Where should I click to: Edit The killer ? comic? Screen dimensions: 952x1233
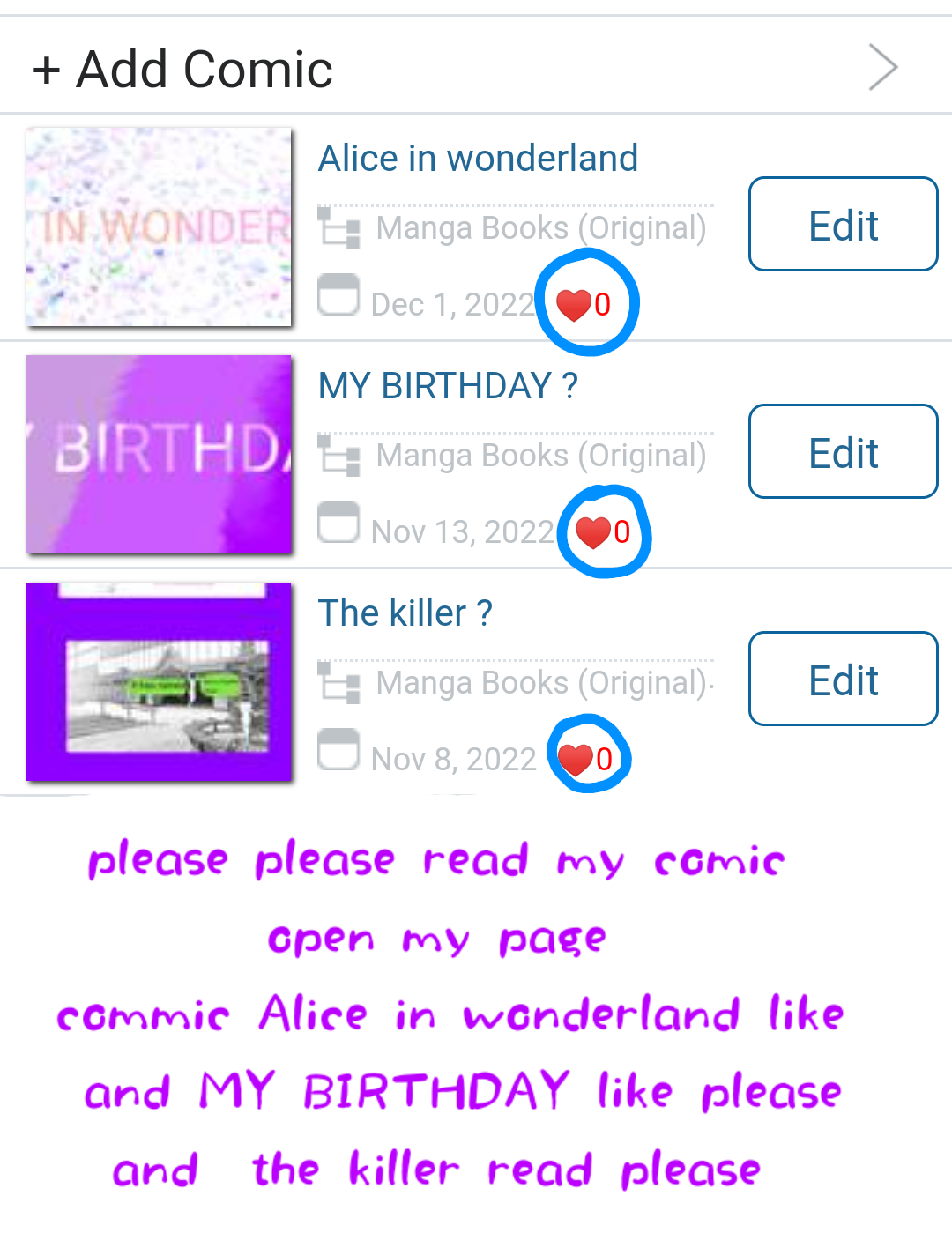tap(843, 680)
